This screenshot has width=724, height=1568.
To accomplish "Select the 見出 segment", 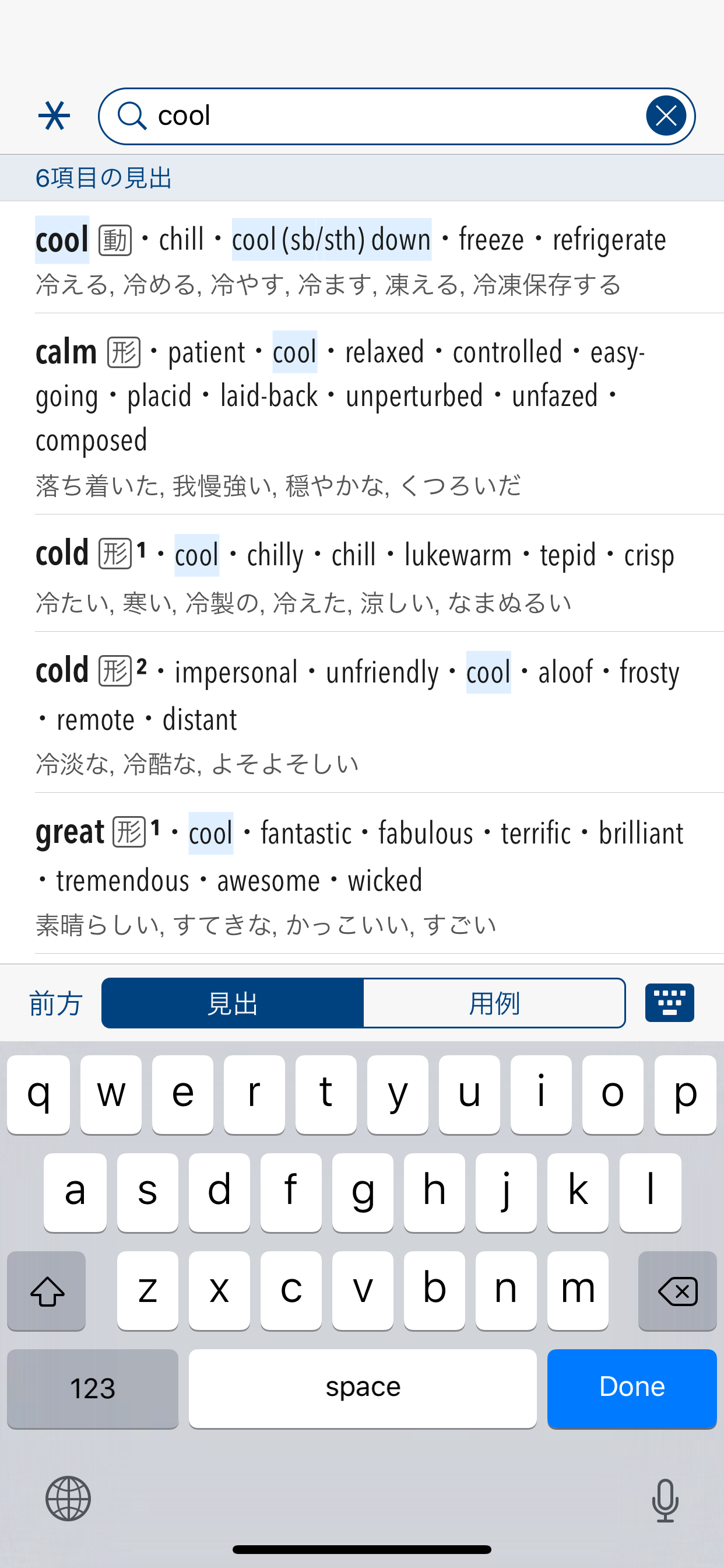I will [233, 1003].
